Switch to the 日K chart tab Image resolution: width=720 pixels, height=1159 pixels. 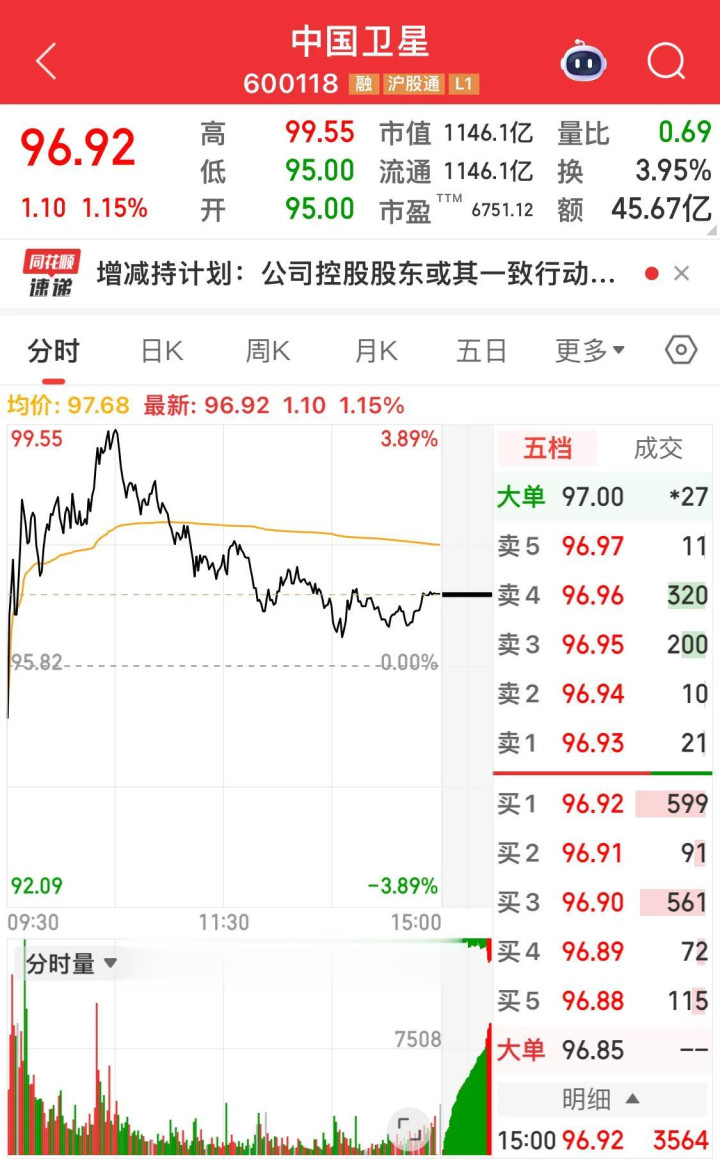point(162,350)
